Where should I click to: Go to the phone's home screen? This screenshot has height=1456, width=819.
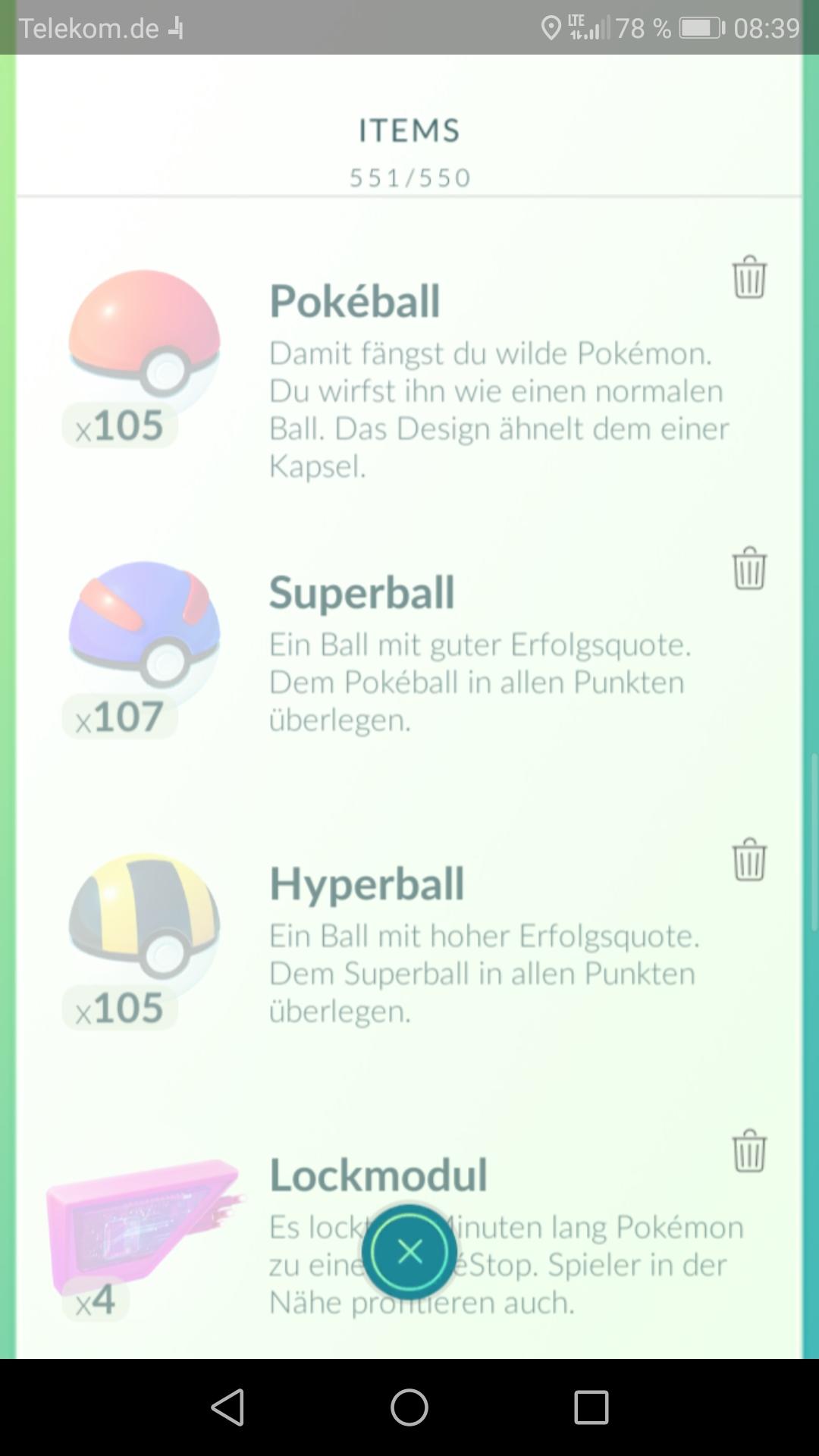[409, 1407]
